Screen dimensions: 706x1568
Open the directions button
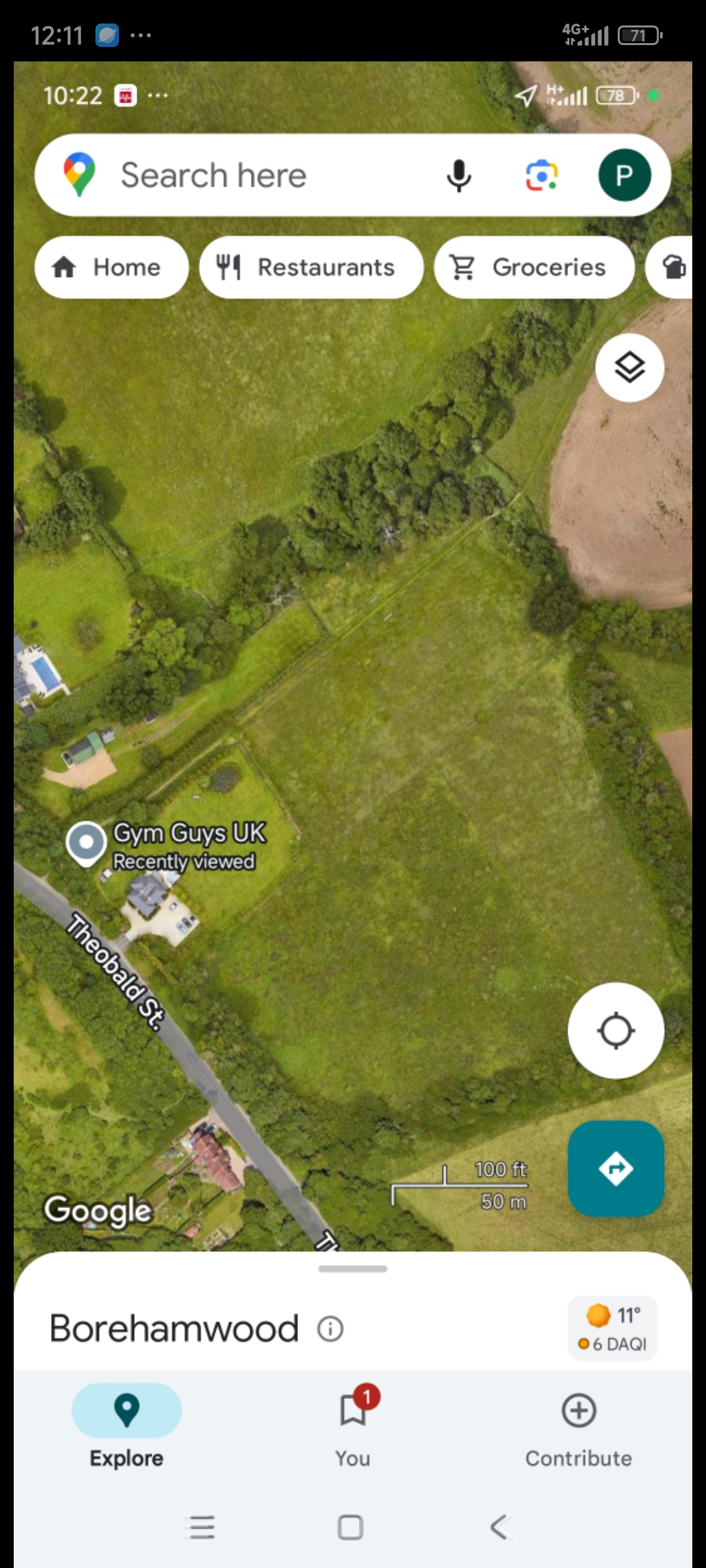(x=616, y=1168)
